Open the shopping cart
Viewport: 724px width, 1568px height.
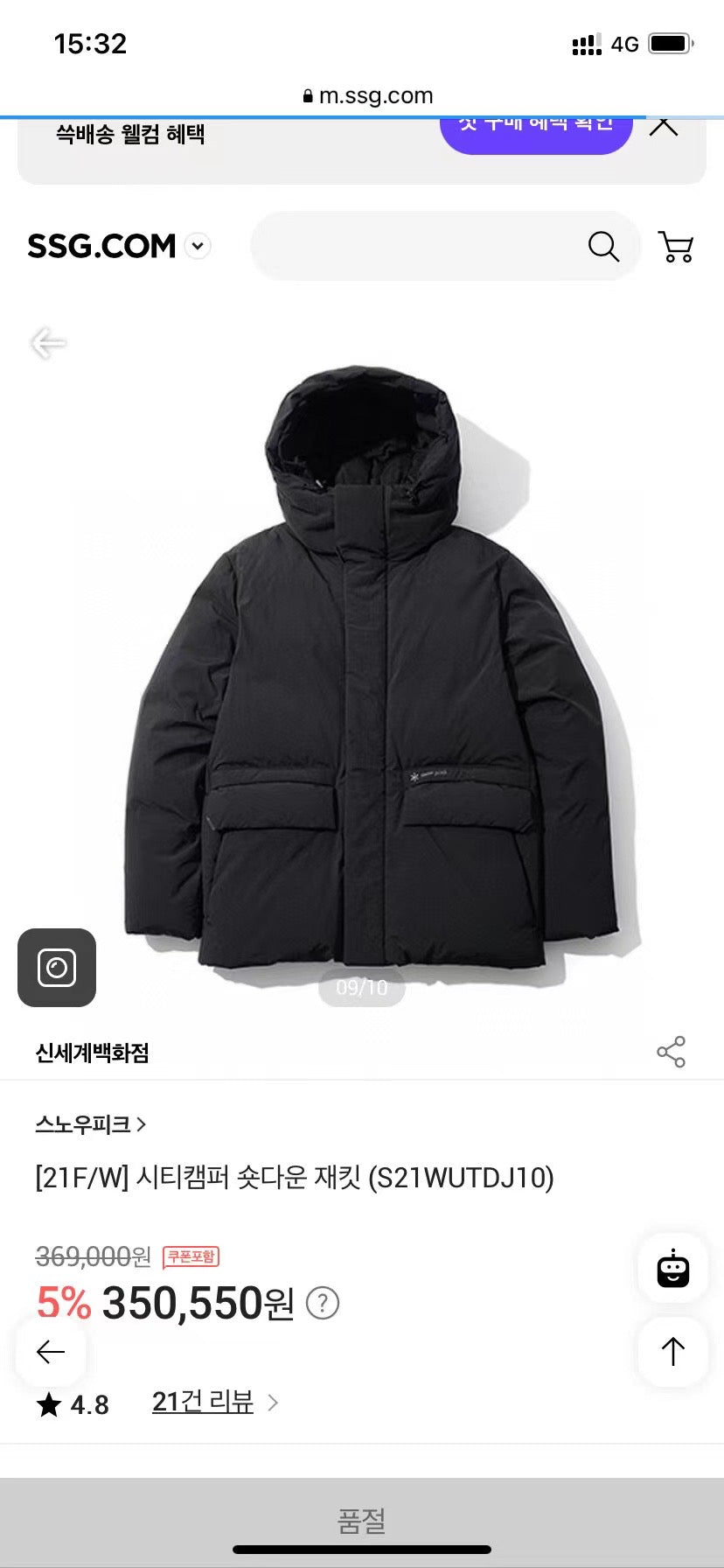click(675, 247)
